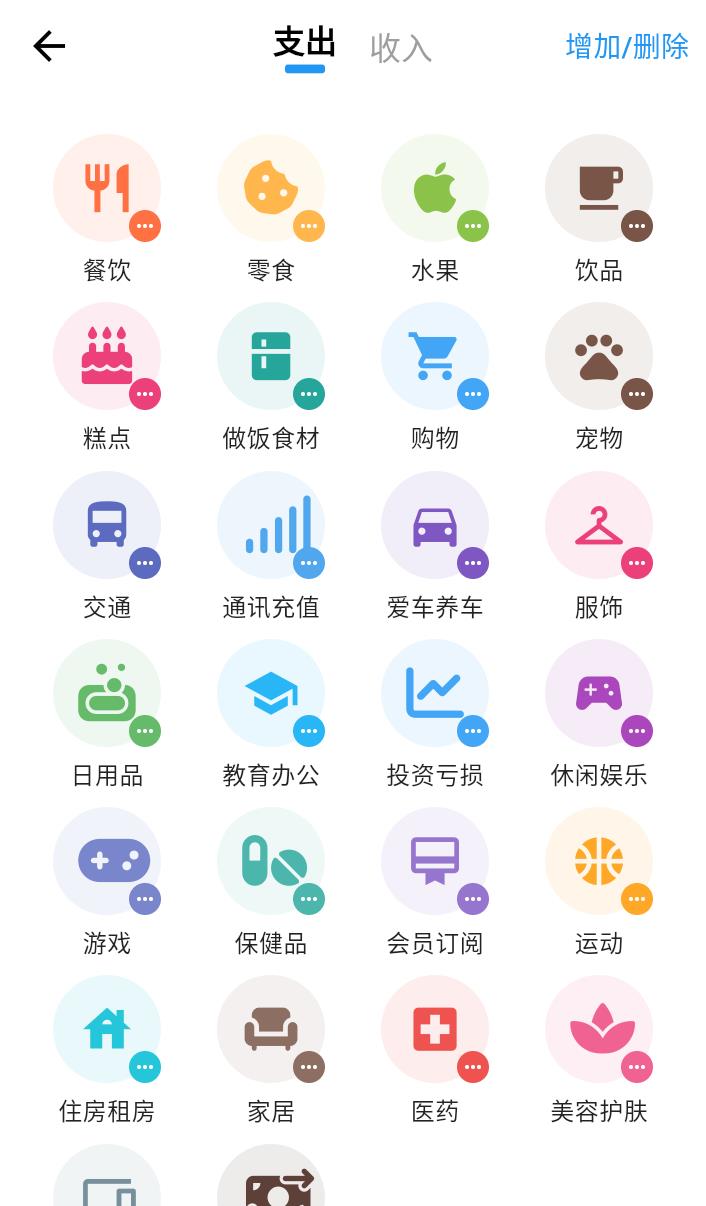Screen dimensions: 706x1206
Task: Choose the 住房租房 category
Action: pyautogui.click(x=107, y=1029)
